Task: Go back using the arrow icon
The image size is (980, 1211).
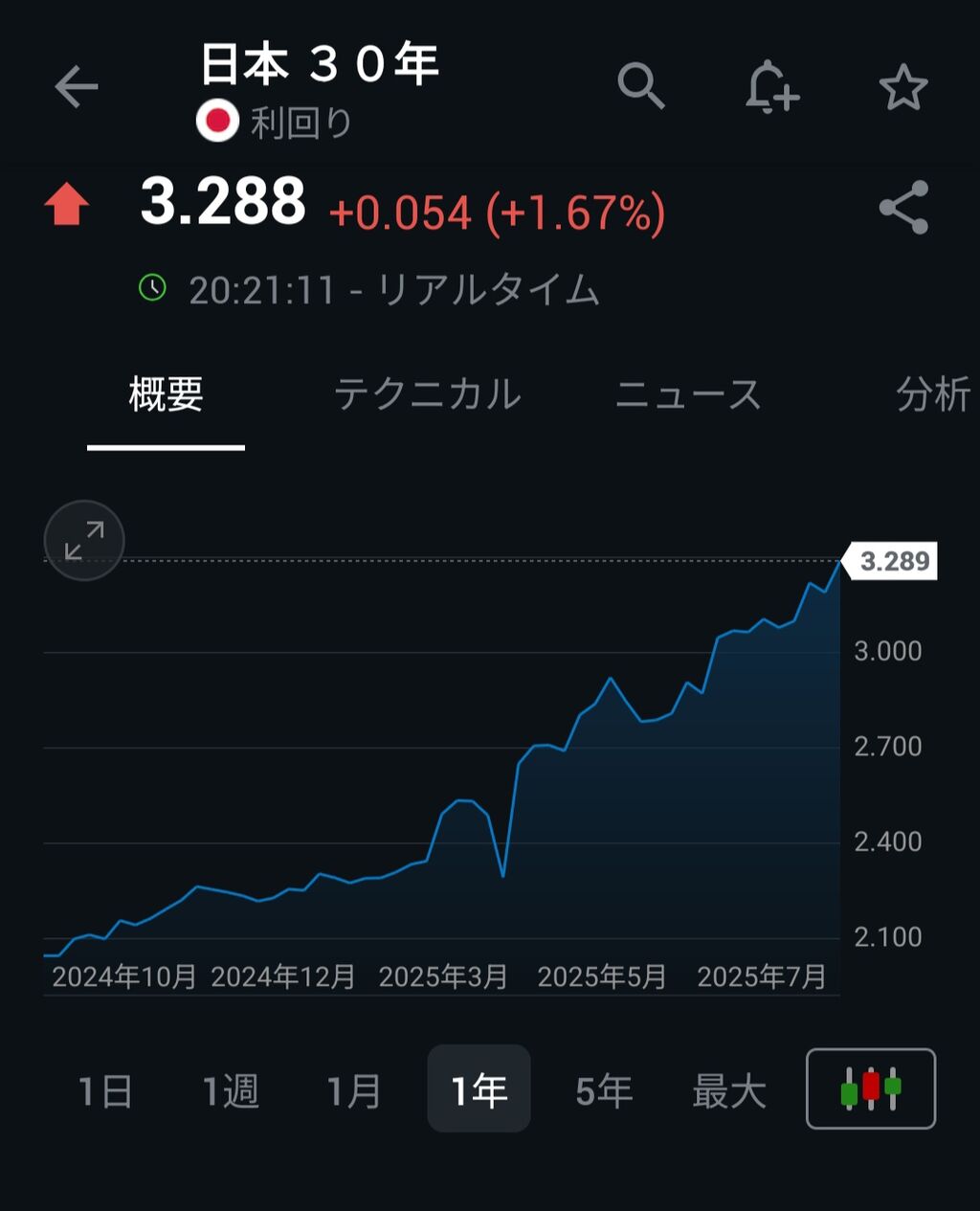Action: point(77,88)
